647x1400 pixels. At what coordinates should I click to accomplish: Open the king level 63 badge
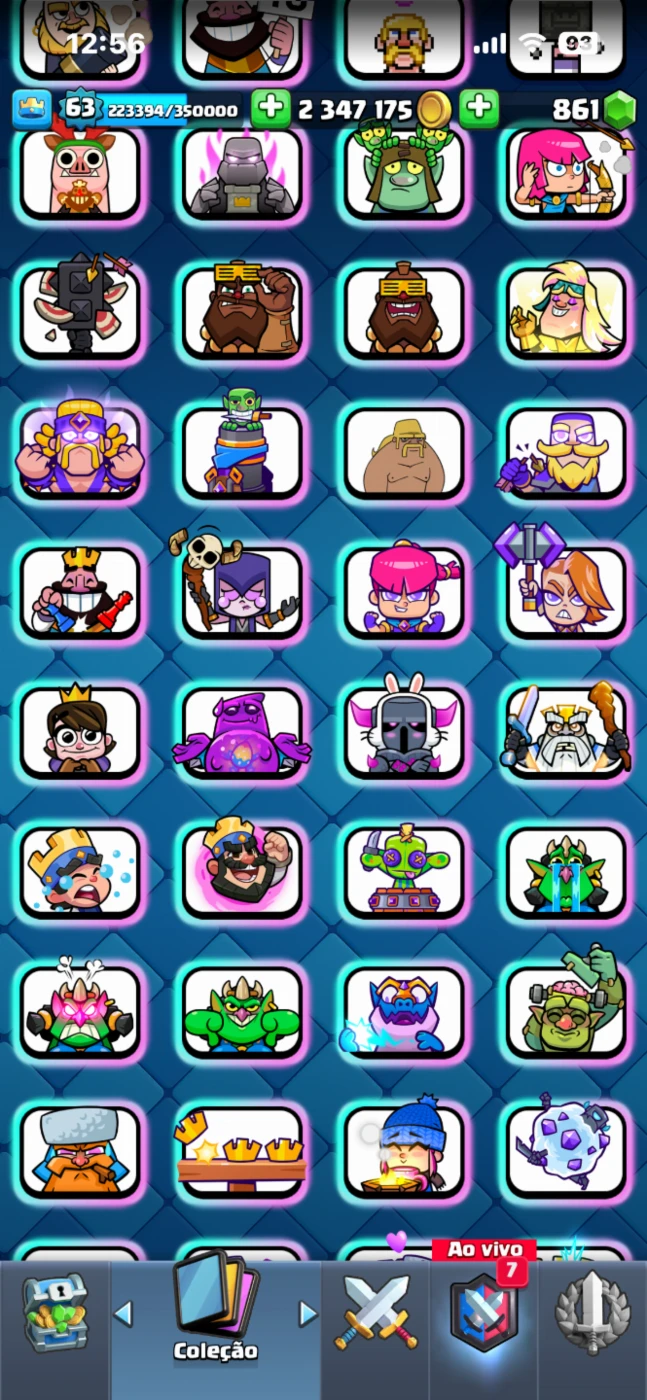[x=80, y=108]
